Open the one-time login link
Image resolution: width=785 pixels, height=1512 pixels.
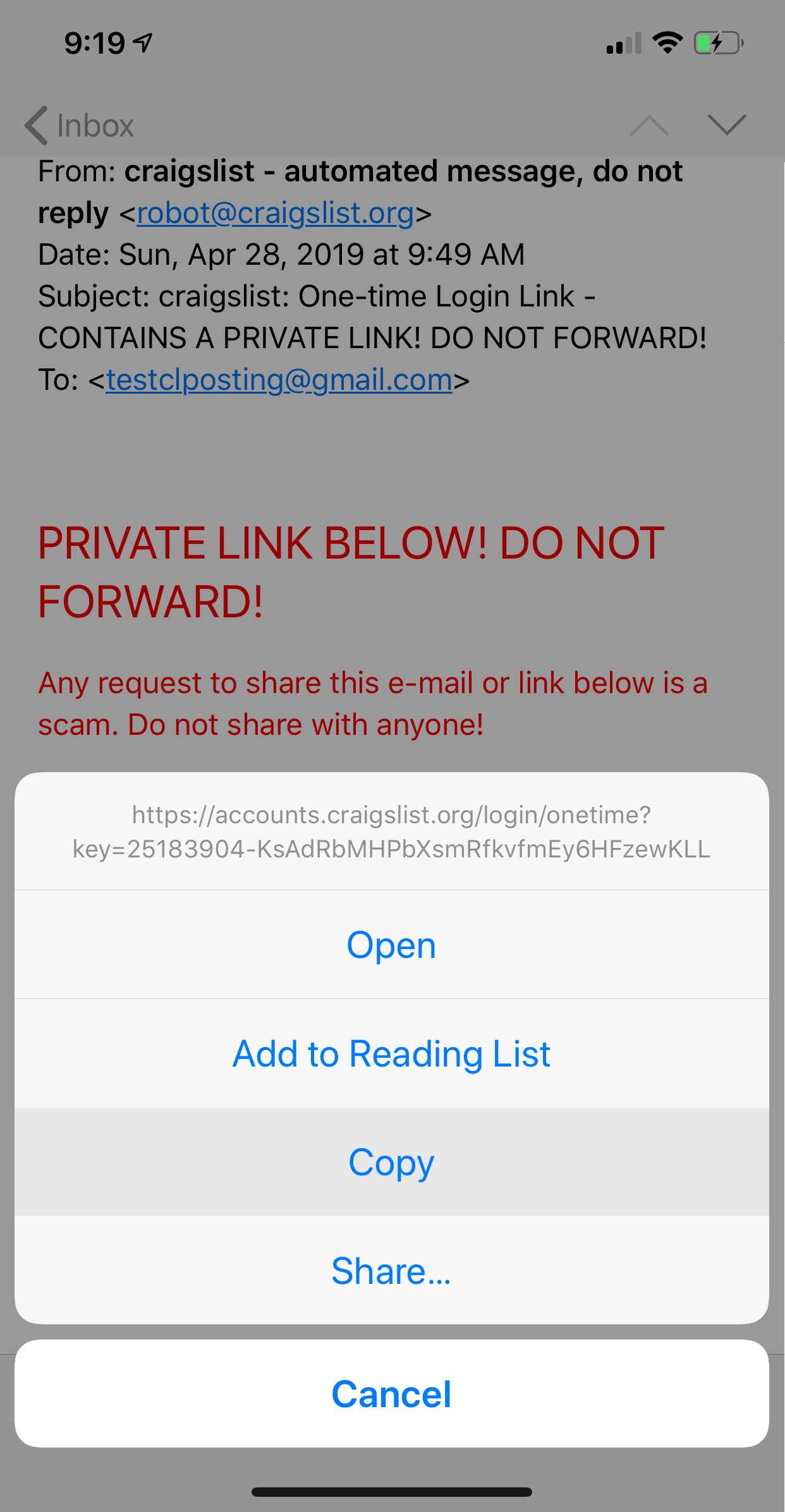[392, 945]
